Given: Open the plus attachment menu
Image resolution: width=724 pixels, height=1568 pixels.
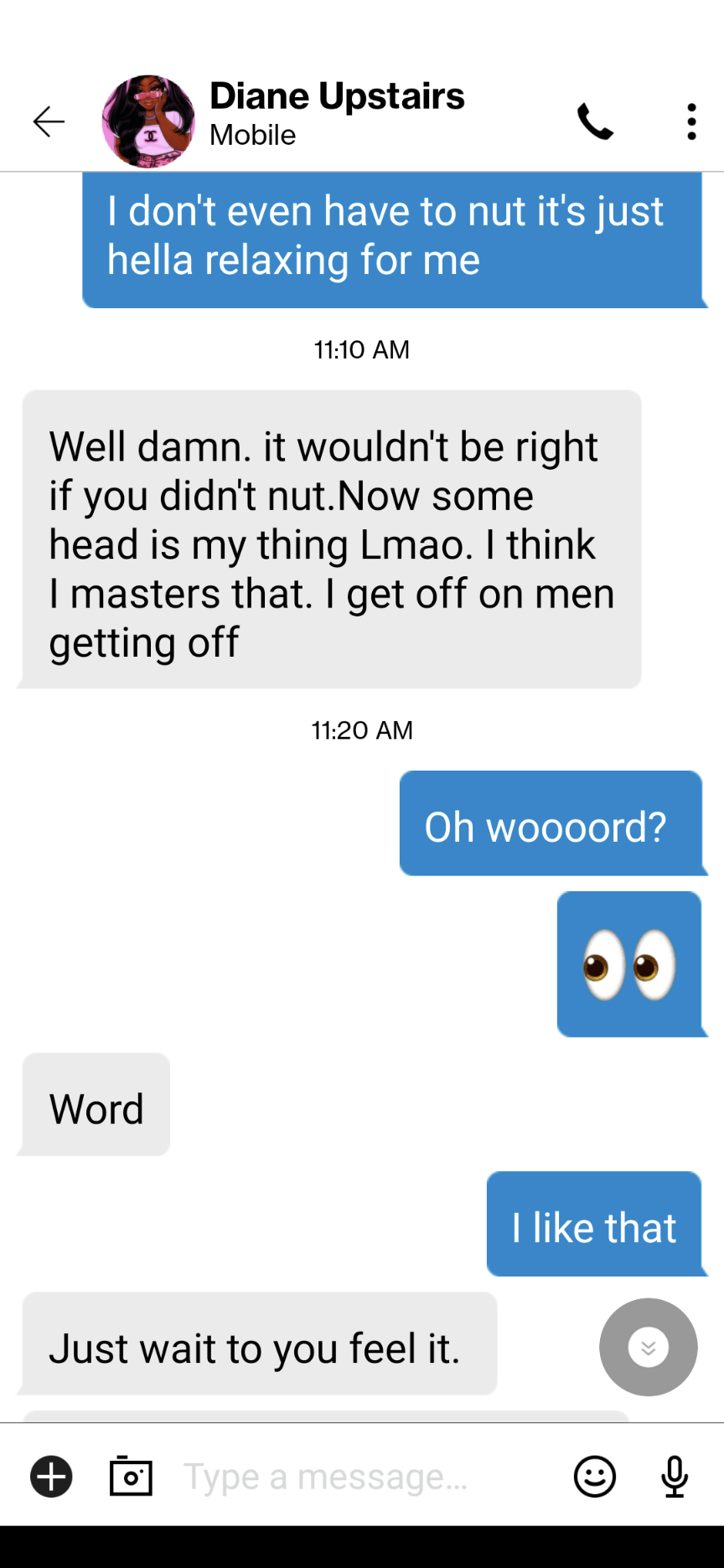Looking at the screenshot, I should click(51, 1476).
